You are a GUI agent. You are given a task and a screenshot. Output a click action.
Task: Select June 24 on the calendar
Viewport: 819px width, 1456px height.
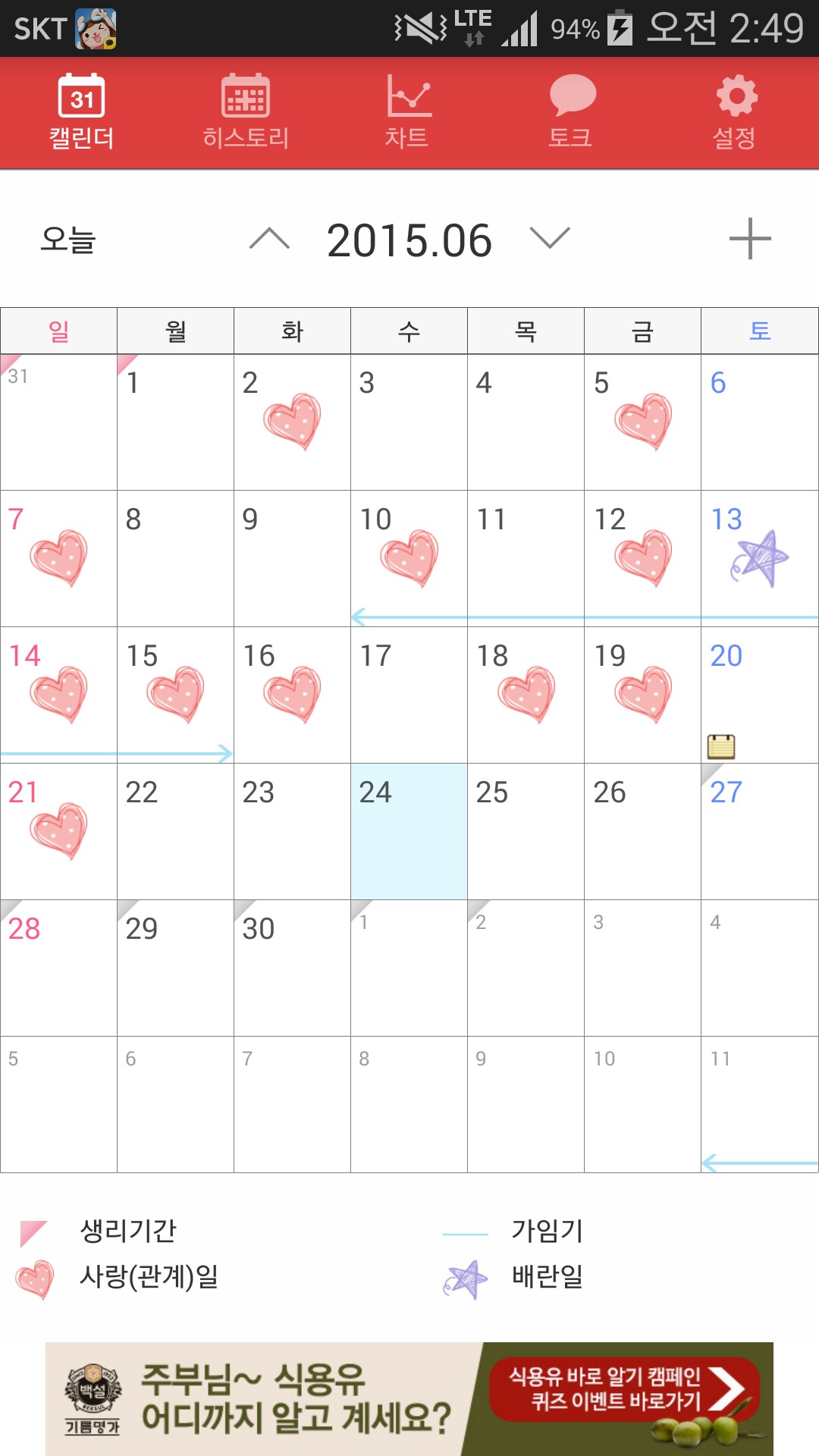point(409,831)
